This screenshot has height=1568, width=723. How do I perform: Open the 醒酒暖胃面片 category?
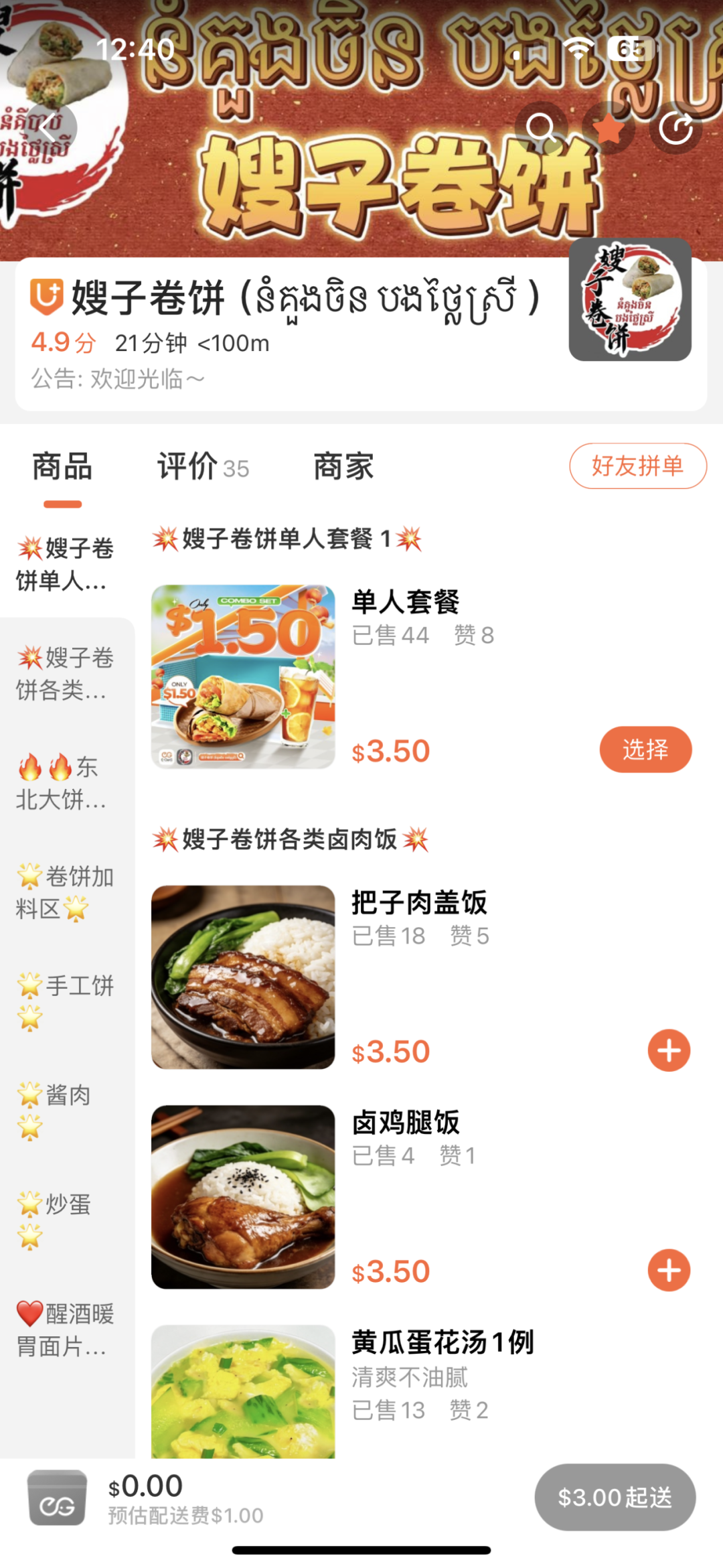(65, 1330)
